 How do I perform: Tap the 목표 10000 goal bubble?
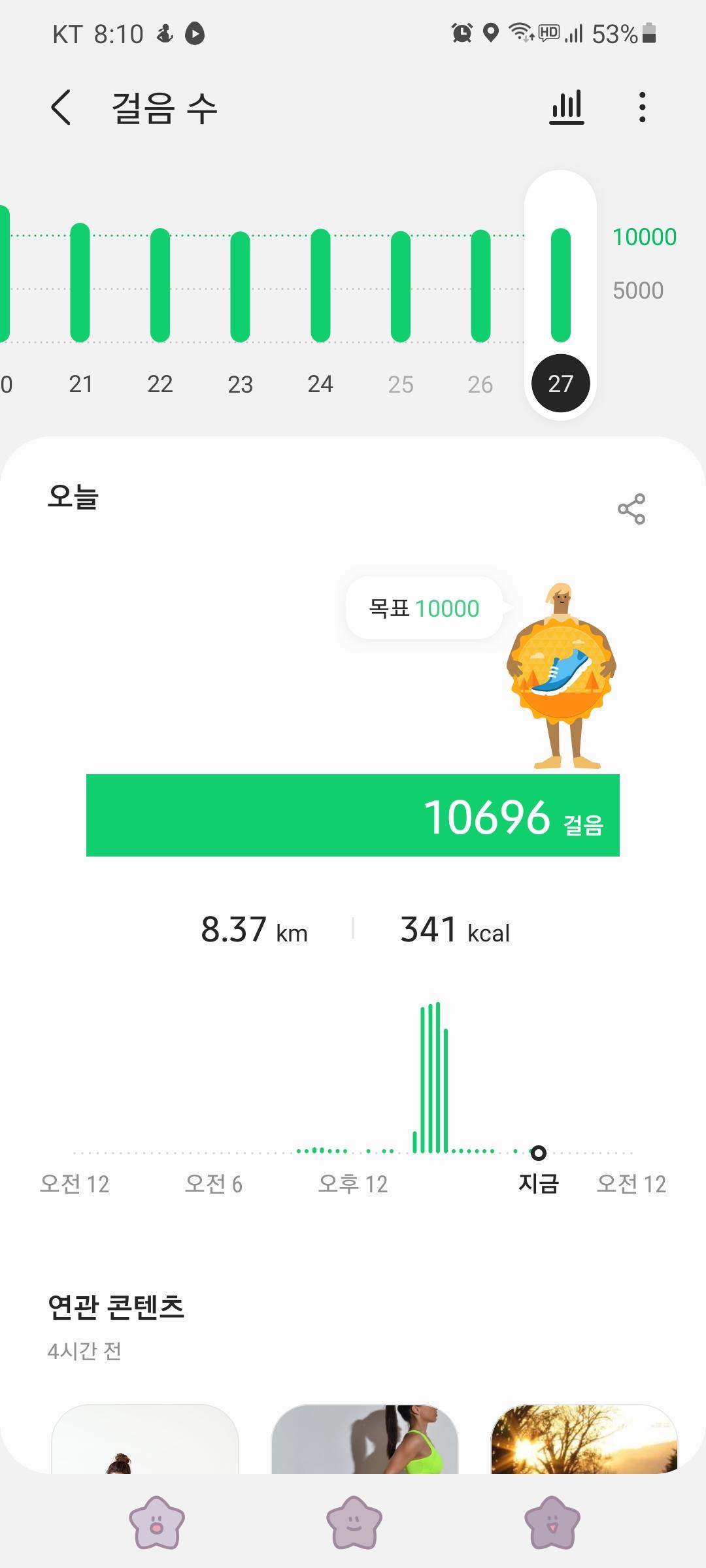(424, 608)
